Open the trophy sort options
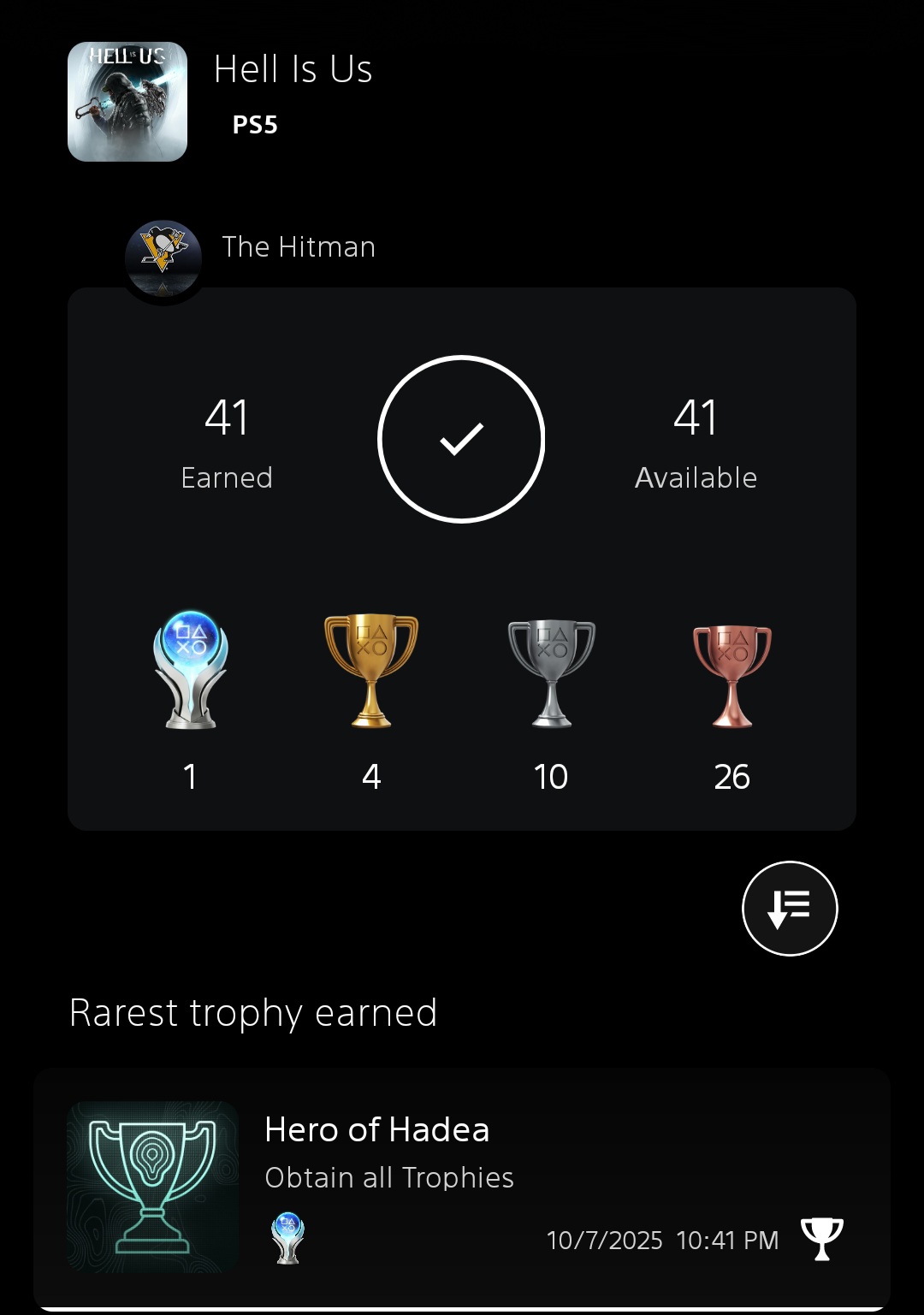924x1315 pixels. (x=789, y=908)
